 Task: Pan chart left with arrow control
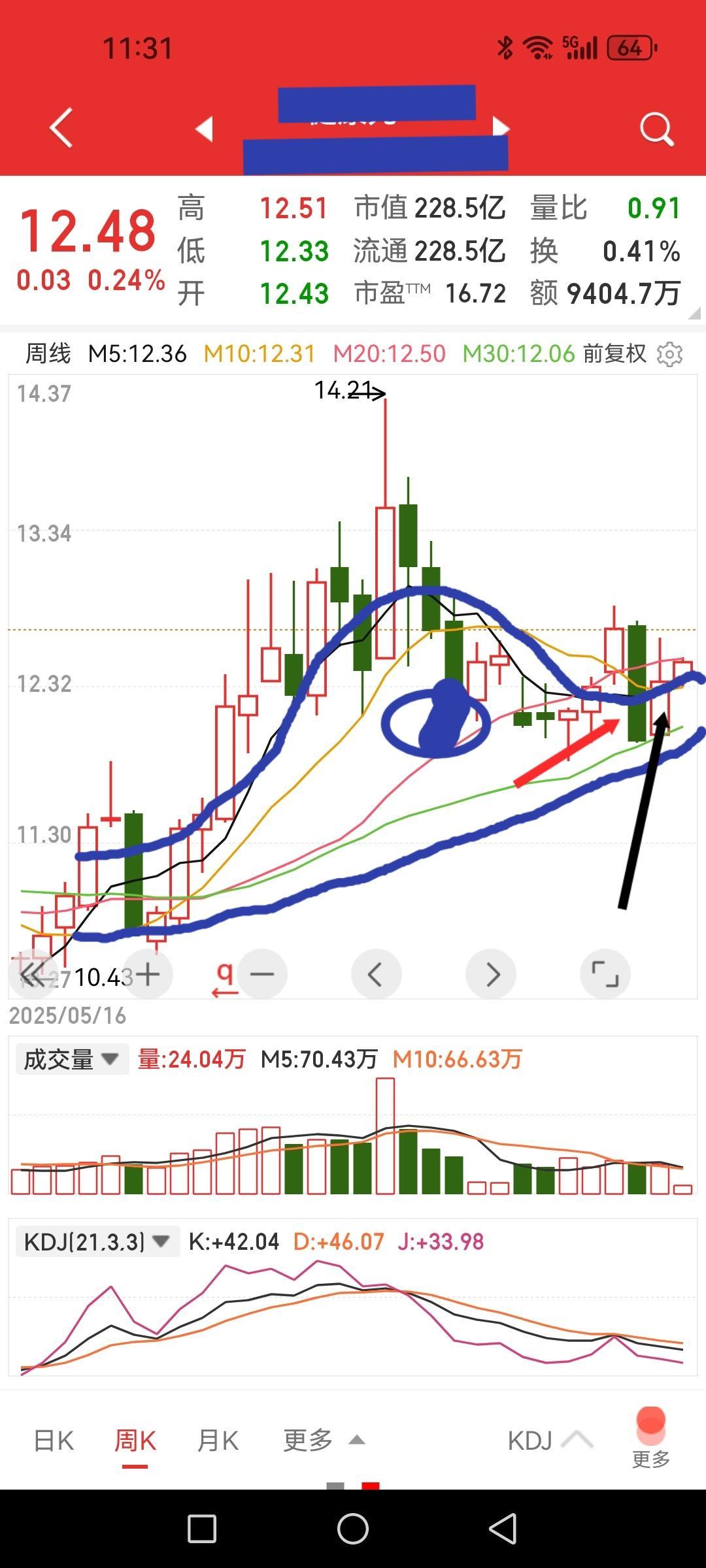tap(377, 973)
